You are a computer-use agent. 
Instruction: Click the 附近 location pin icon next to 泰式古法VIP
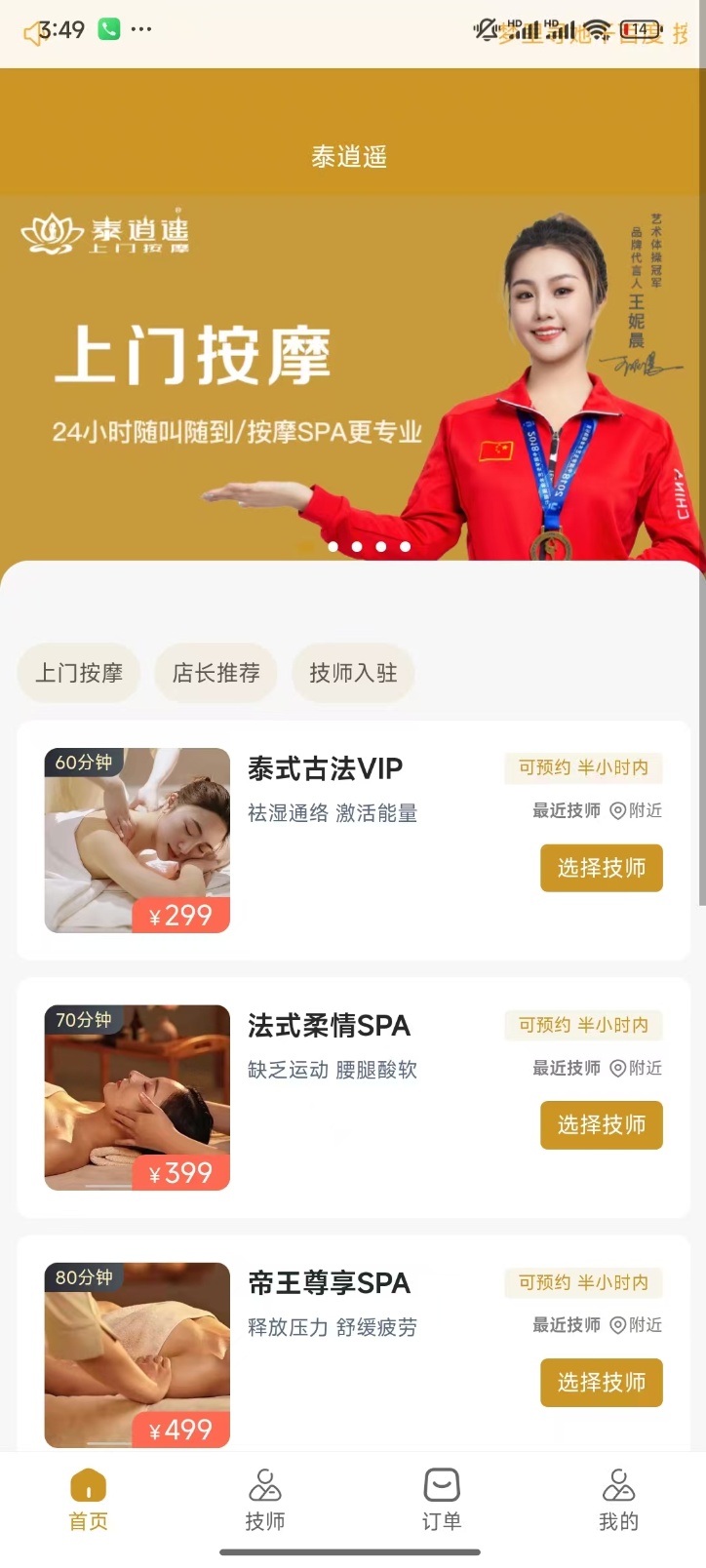click(615, 810)
